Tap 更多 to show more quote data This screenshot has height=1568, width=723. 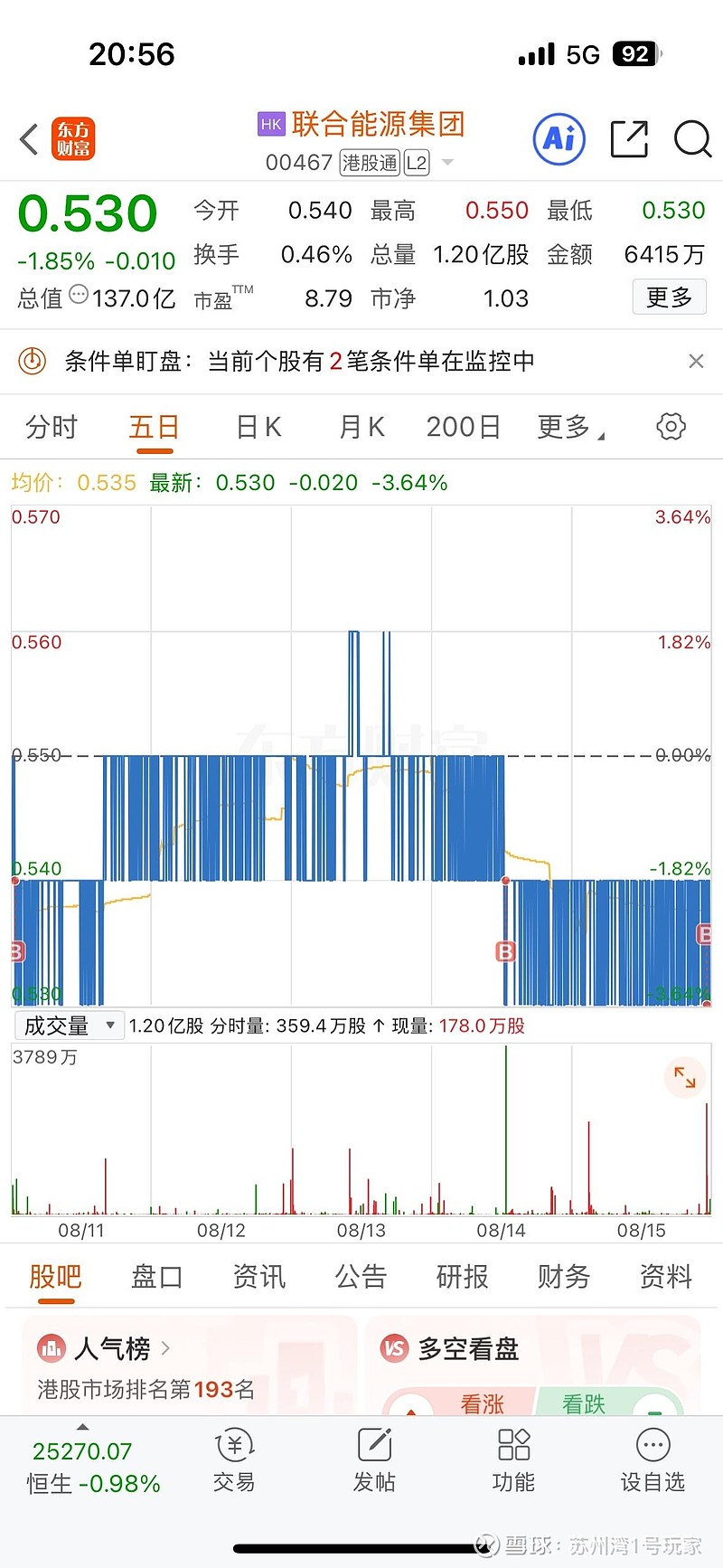pos(669,298)
